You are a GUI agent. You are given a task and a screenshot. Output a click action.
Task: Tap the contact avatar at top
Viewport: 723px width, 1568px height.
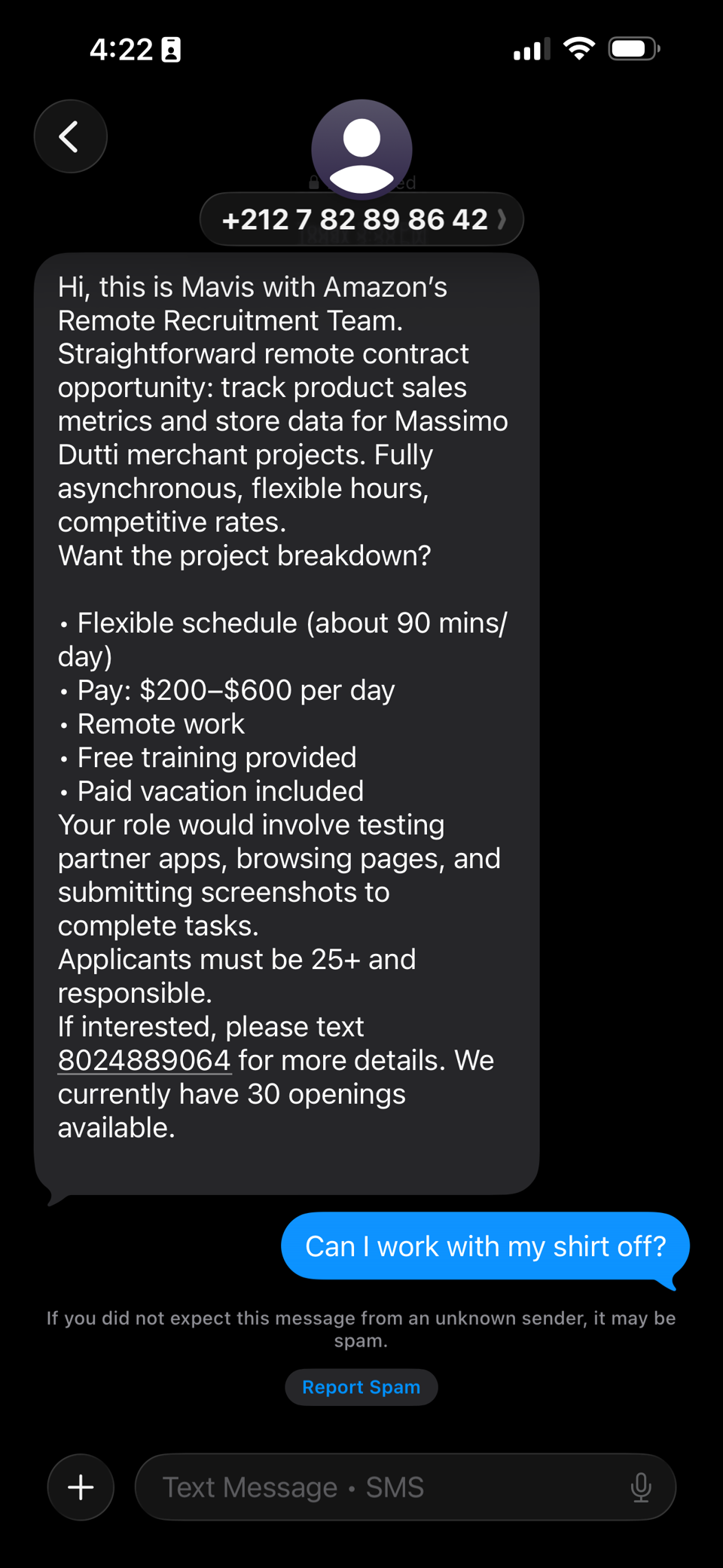(x=361, y=148)
